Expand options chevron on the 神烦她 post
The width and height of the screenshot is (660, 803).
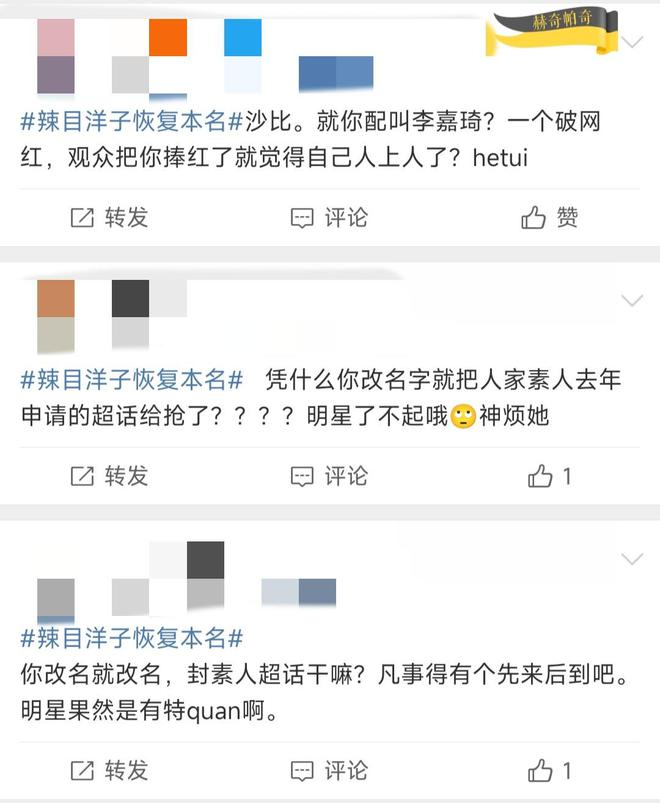pyautogui.click(x=632, y=300)
